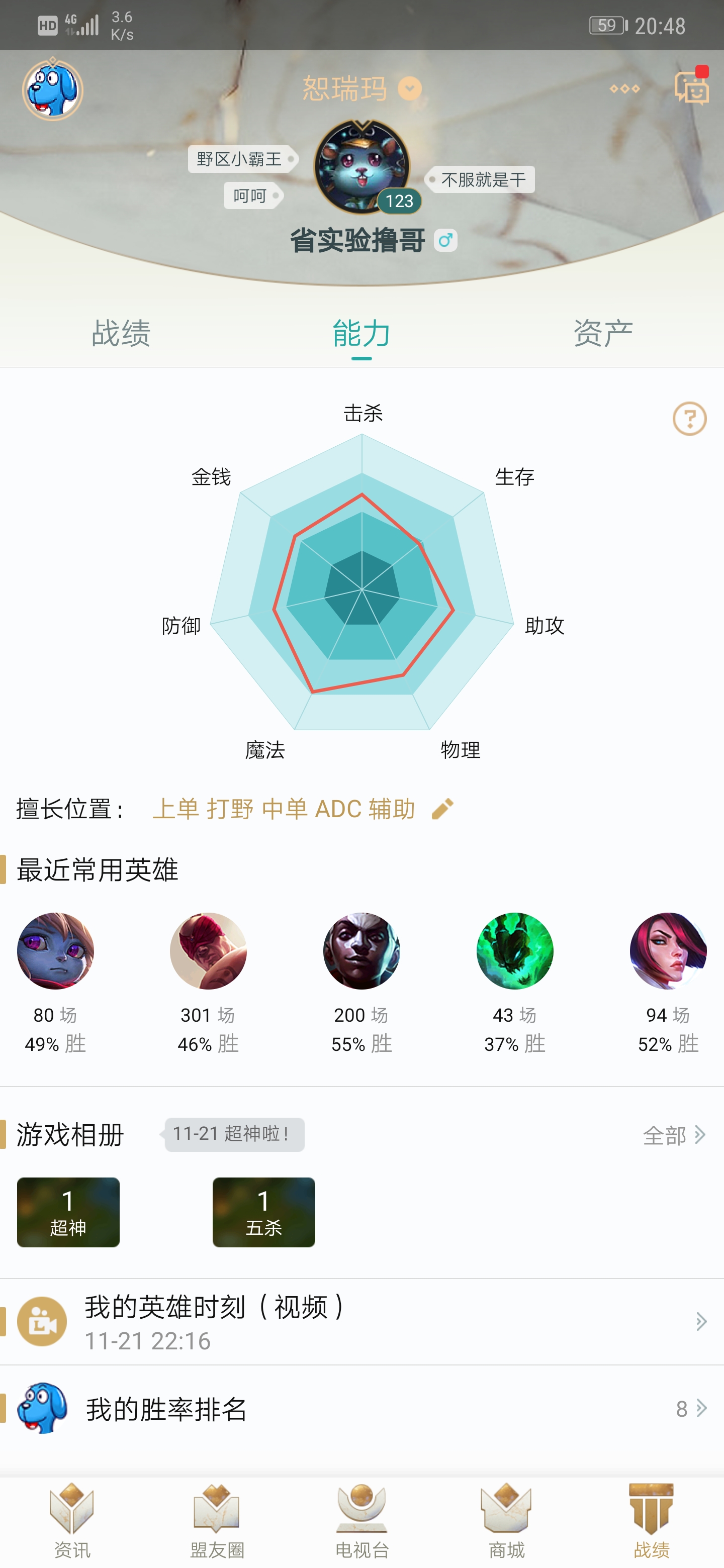The width and height of the screenshot is (724, 1568).
Task: Open the hero with 43 场 played
Action: (514, 950)
